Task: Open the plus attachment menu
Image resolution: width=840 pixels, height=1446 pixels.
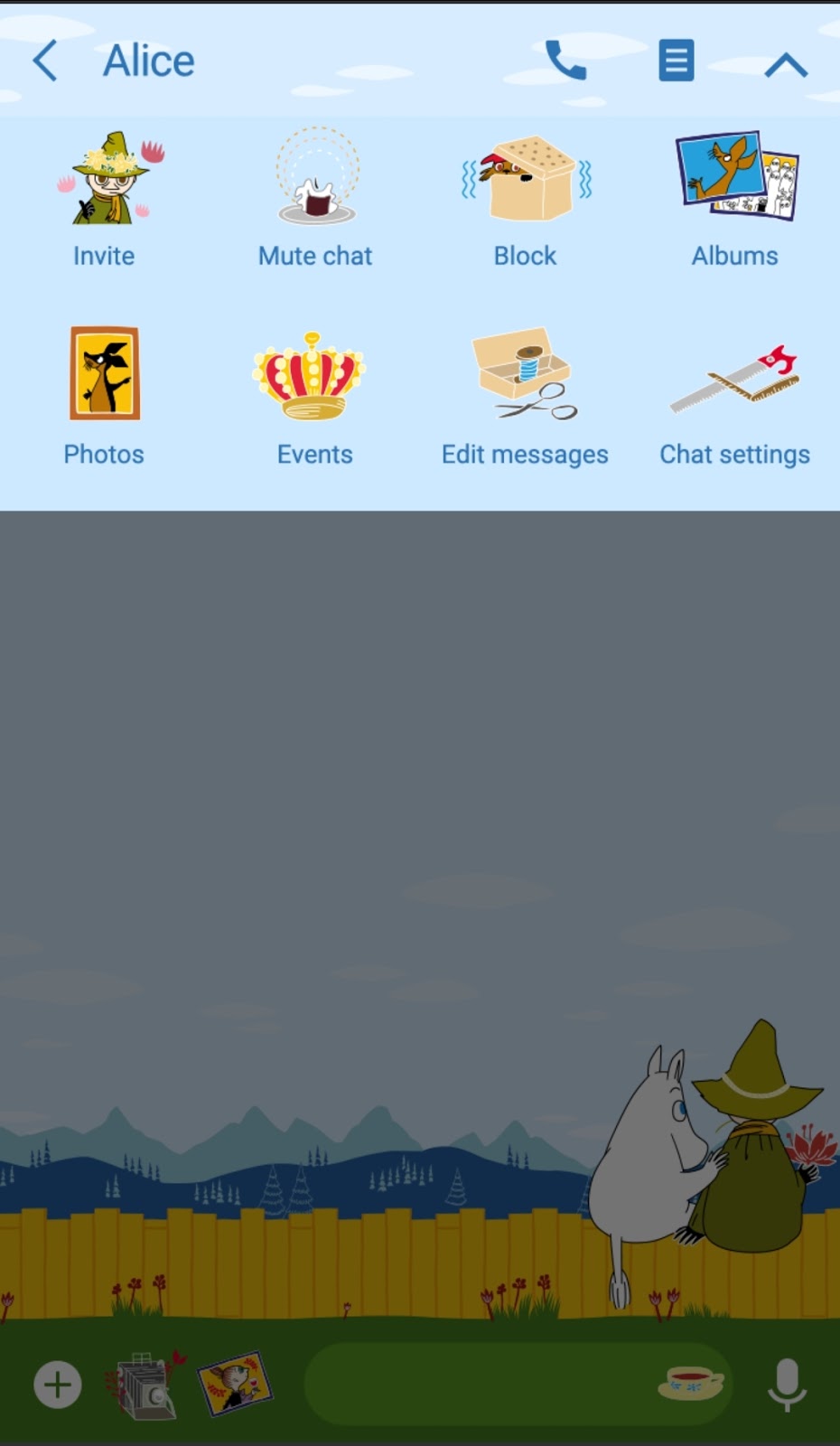Action: click(x=58, y=1385)
